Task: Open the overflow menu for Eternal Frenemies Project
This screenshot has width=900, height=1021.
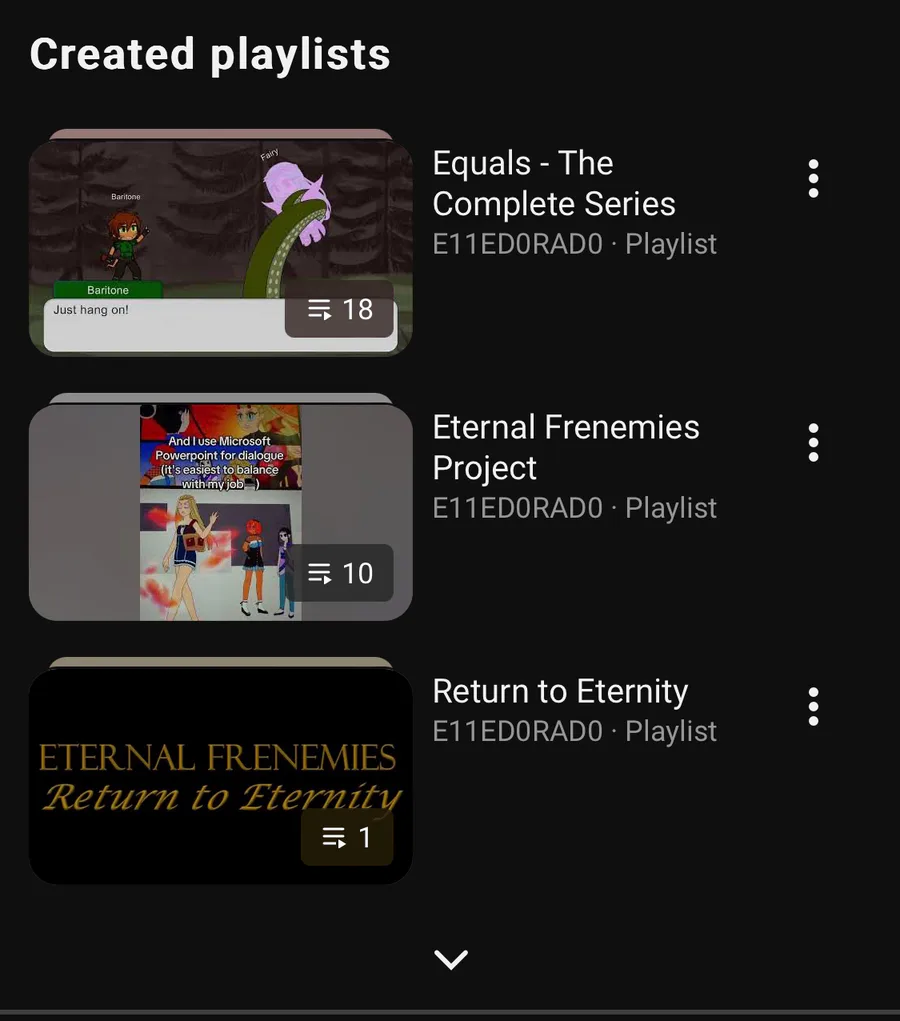Action: pos(813,442)
